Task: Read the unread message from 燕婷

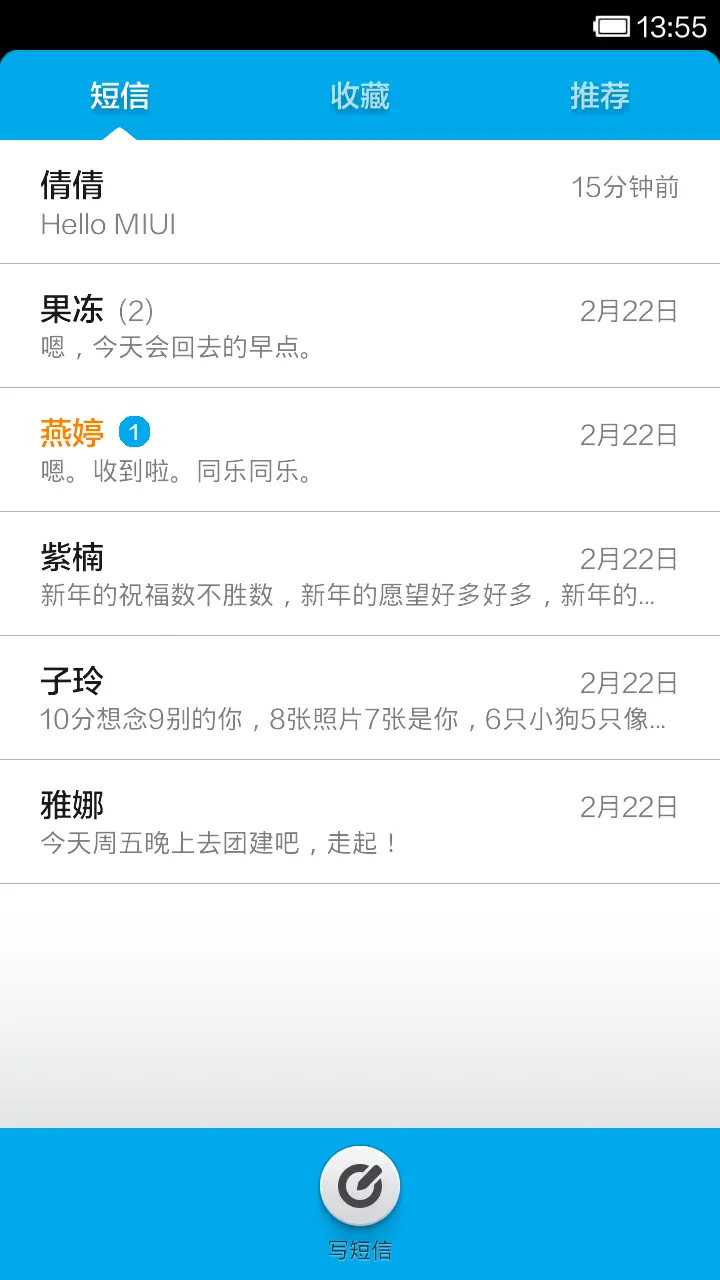Action: (x=360, y=450)
